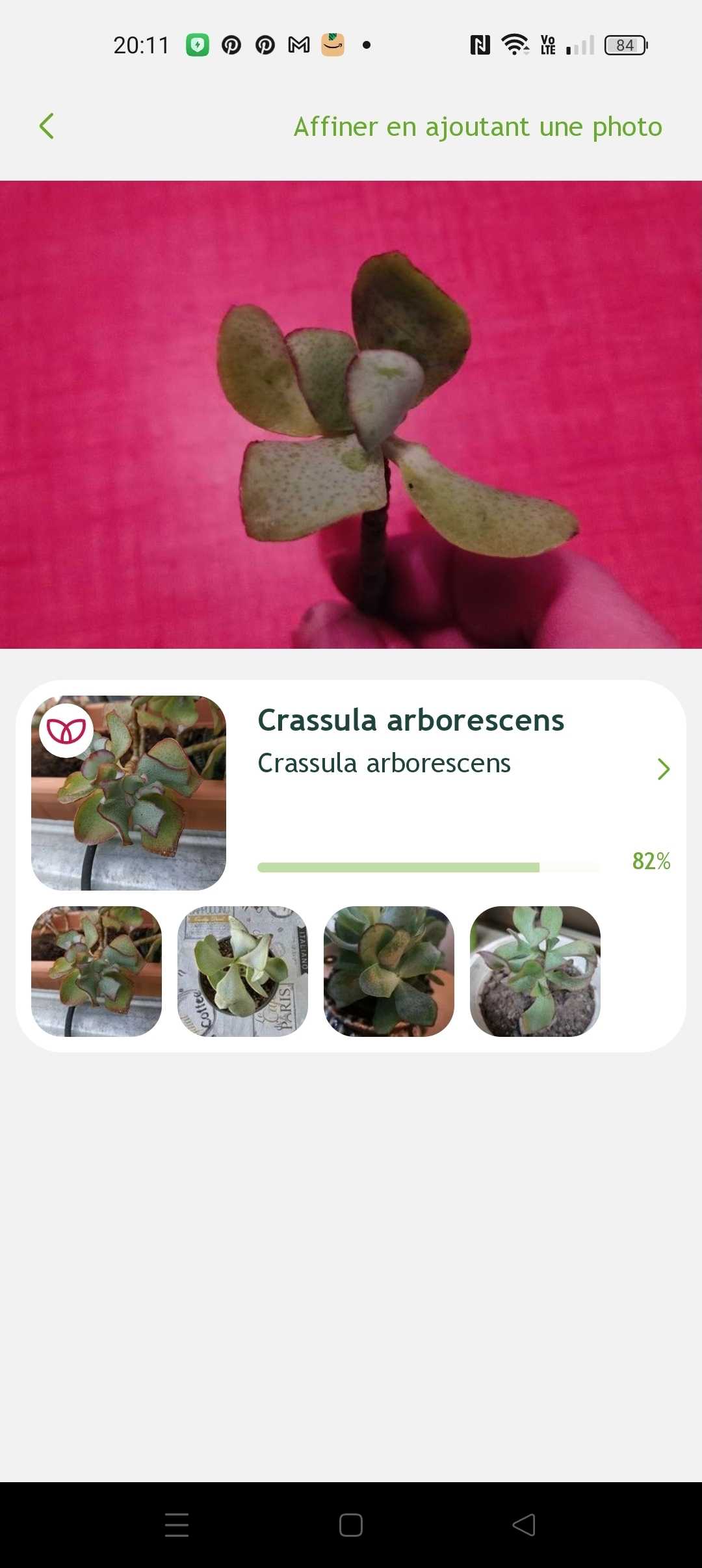Open the Crassula arborescens result details
The width and height of the screenshot is (702, 1568).
coord(663,769)
